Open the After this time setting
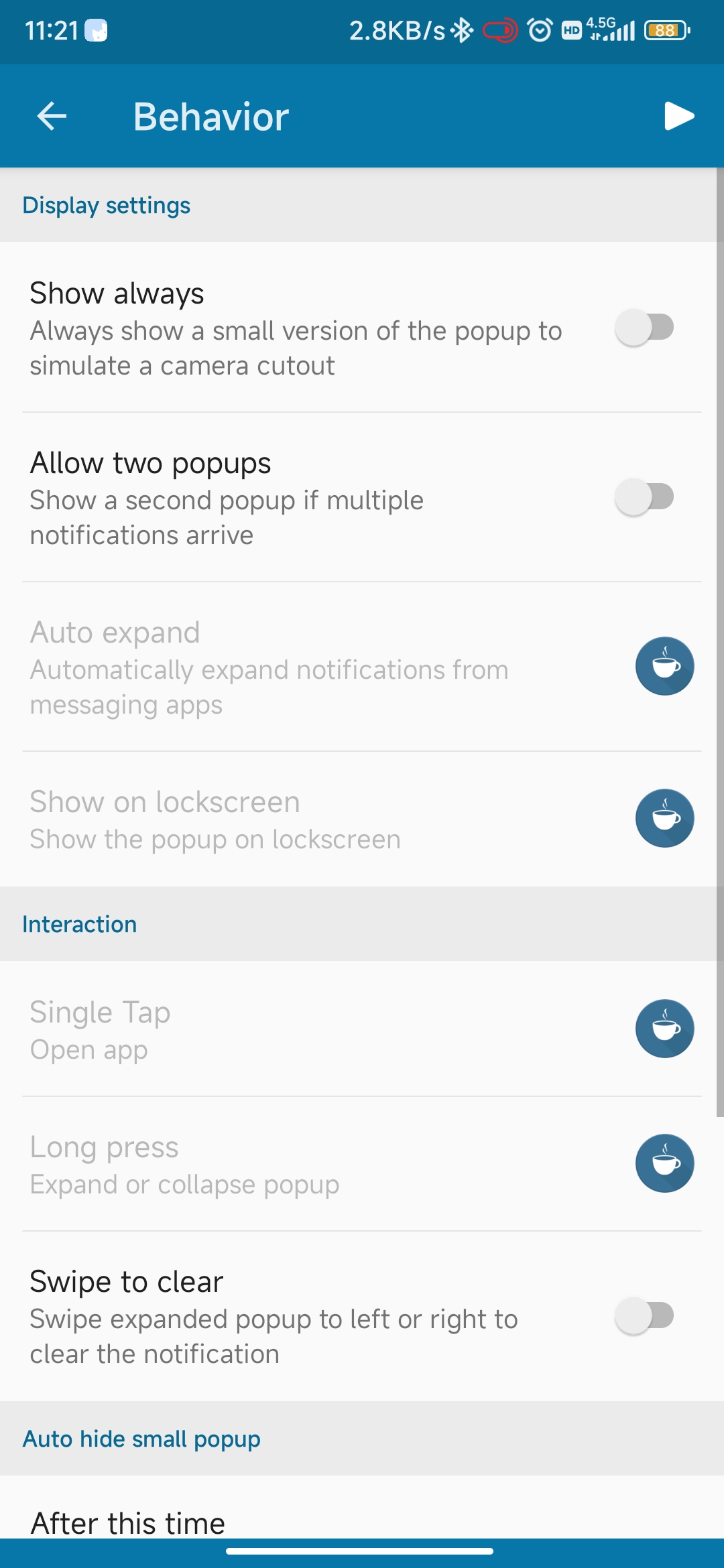 (127, 1522)
